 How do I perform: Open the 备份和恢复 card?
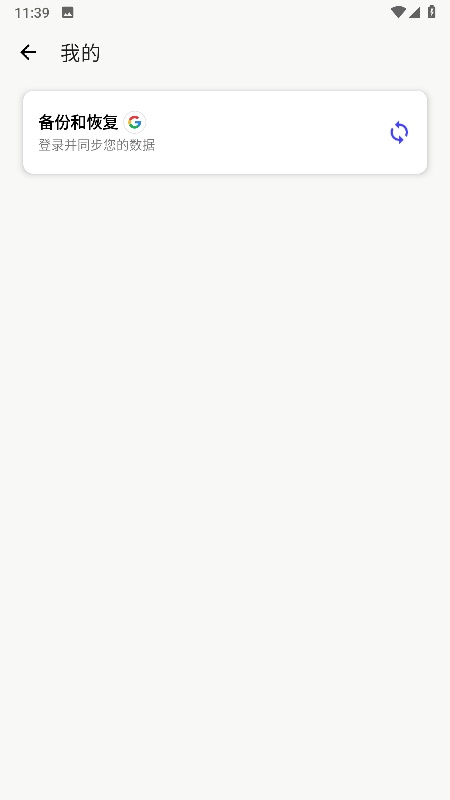coord(225,133)
